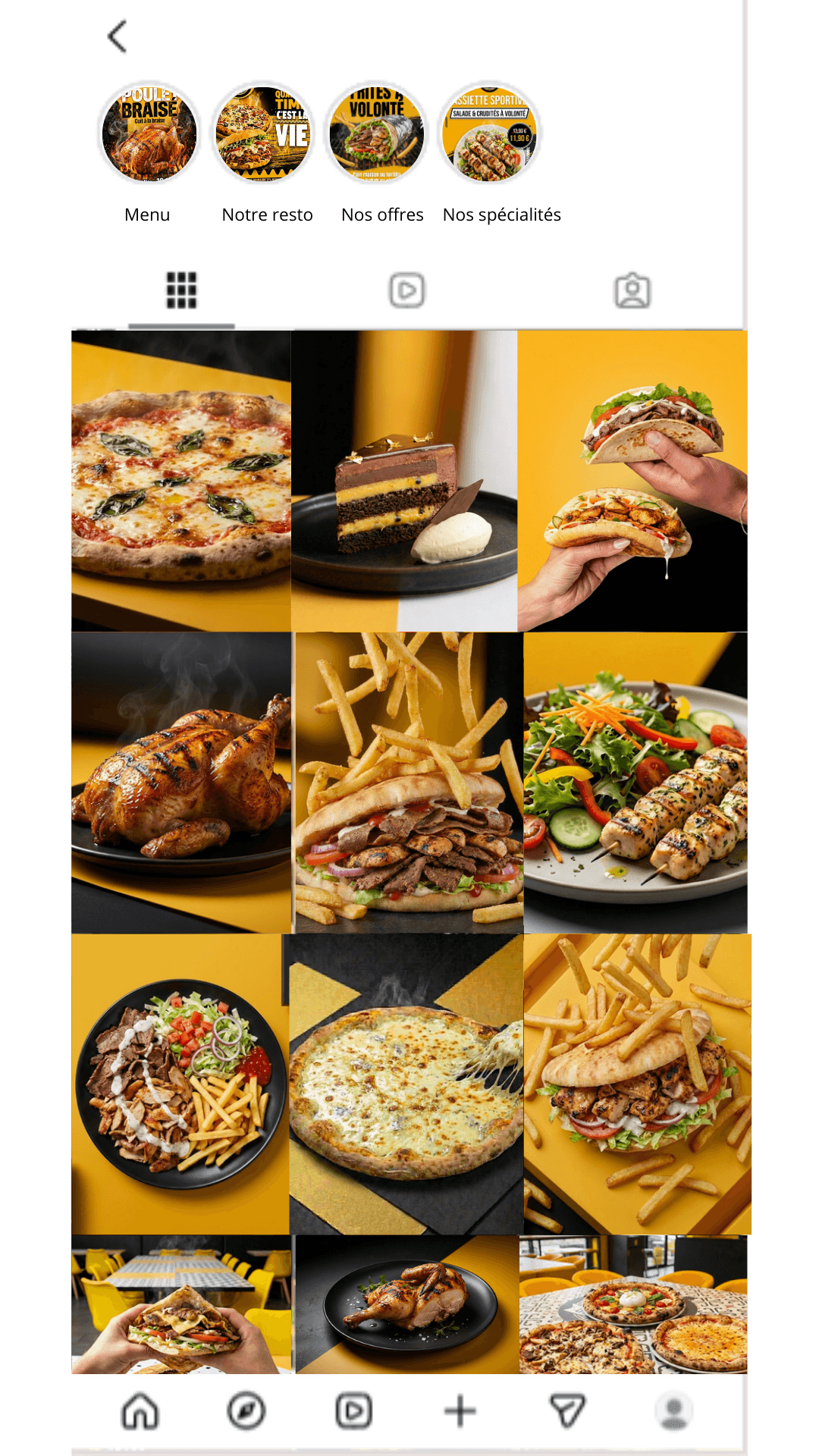
Task: Select the grid posts view icon
Action: [180, 289]
